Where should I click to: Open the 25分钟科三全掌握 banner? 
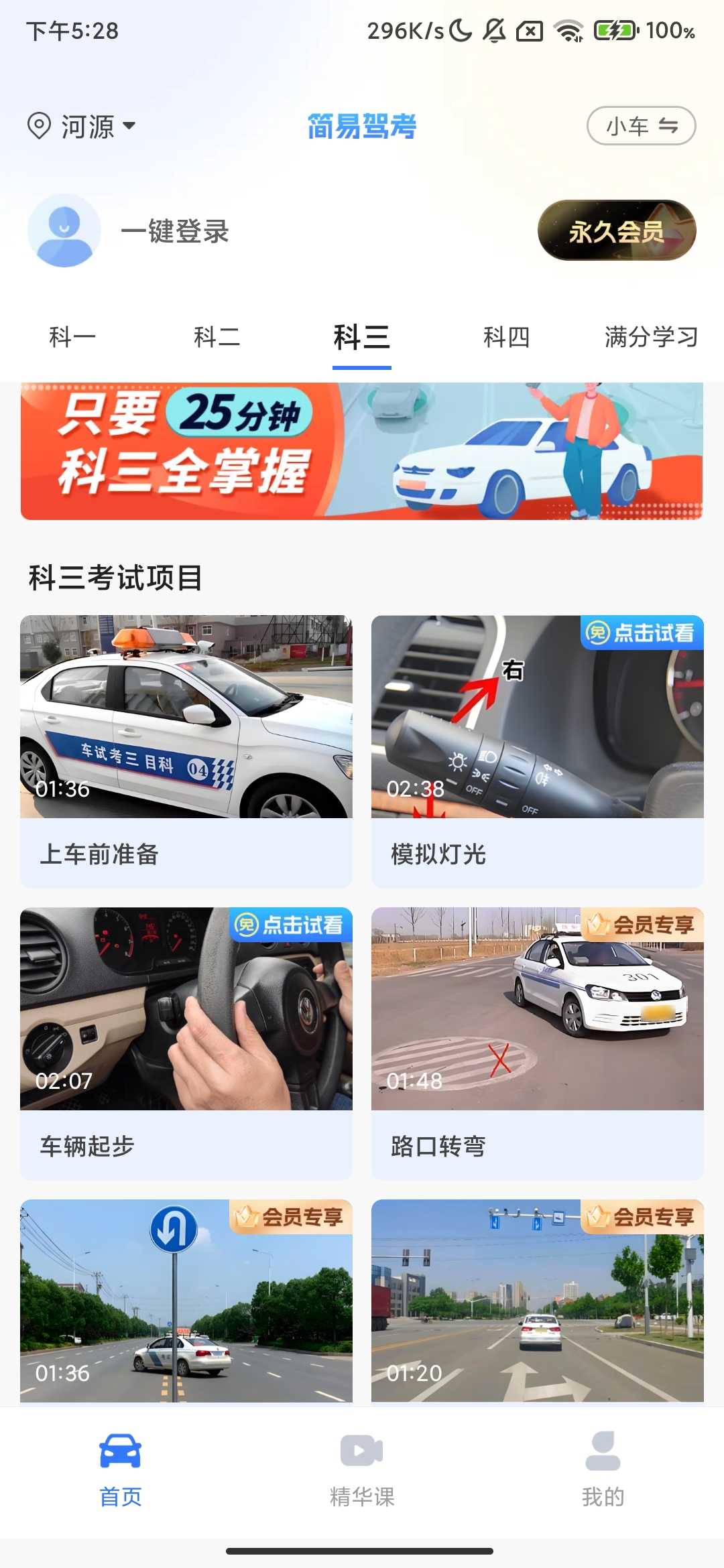point(361,451)
